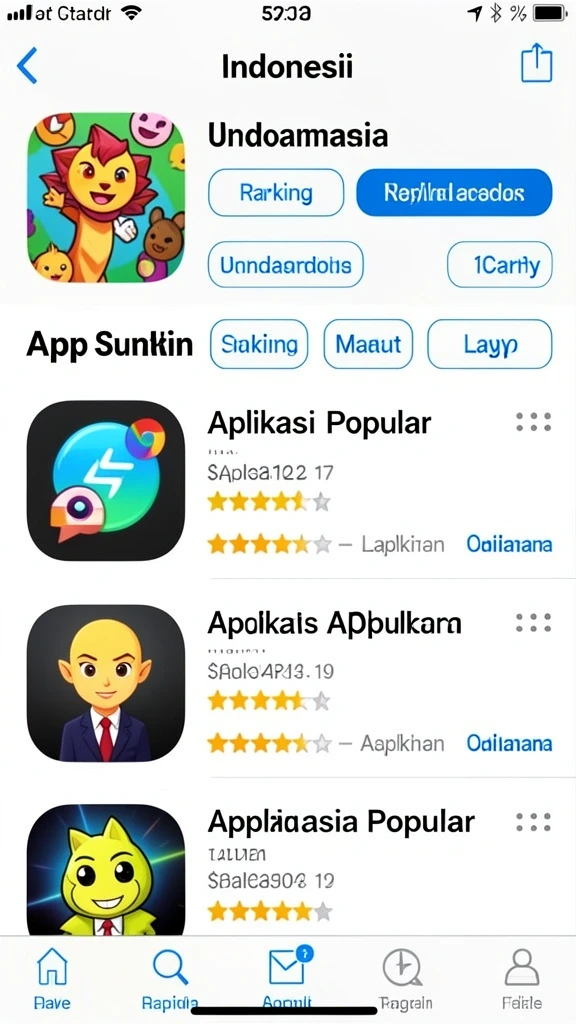
Task: Go back using the top-left arrow
Action: click(27, 65)
